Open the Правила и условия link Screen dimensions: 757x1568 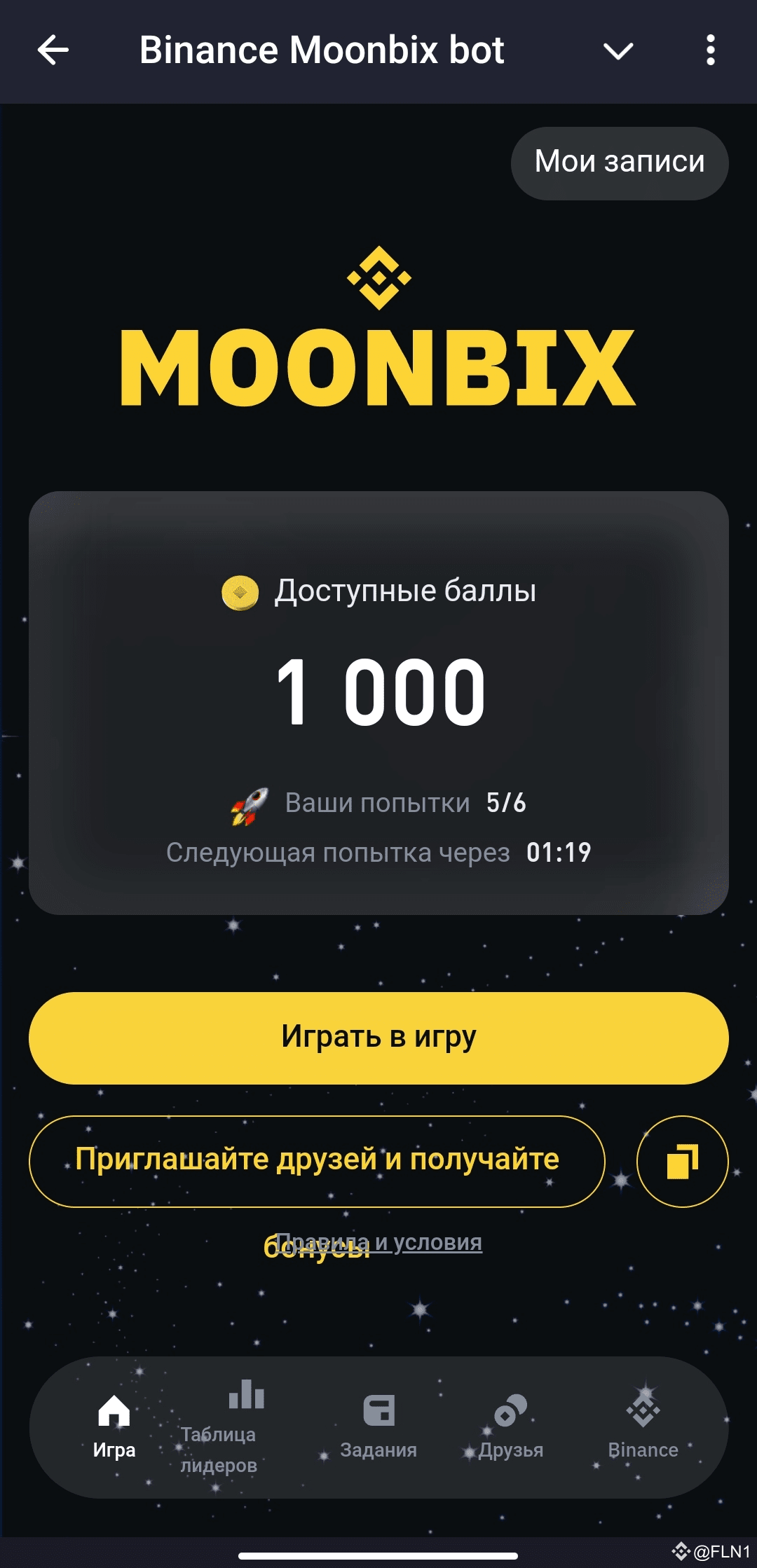point(428,1242)
